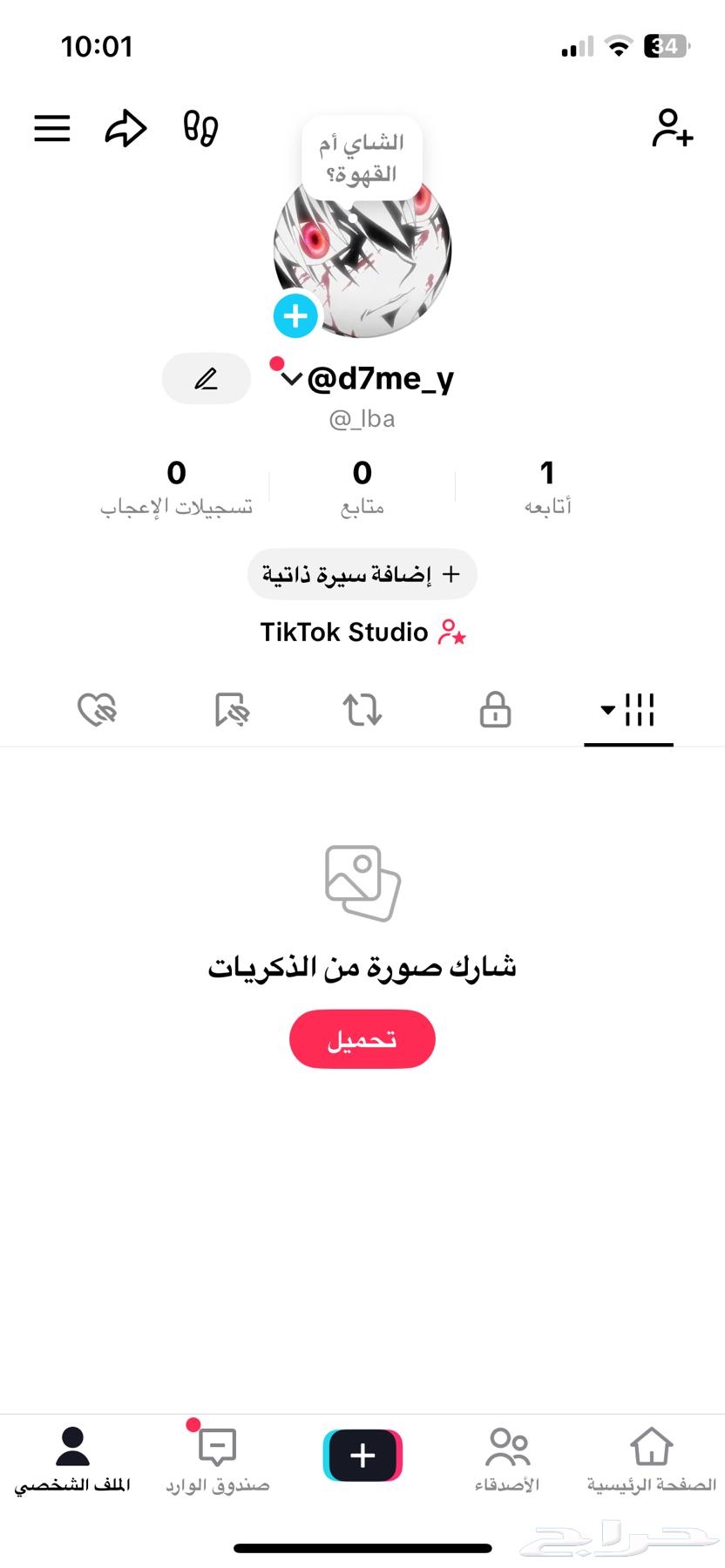Open the private liked videos tab
Image resolution: width=725 pixels, height=1568 pixels.
tap(97, 710)
